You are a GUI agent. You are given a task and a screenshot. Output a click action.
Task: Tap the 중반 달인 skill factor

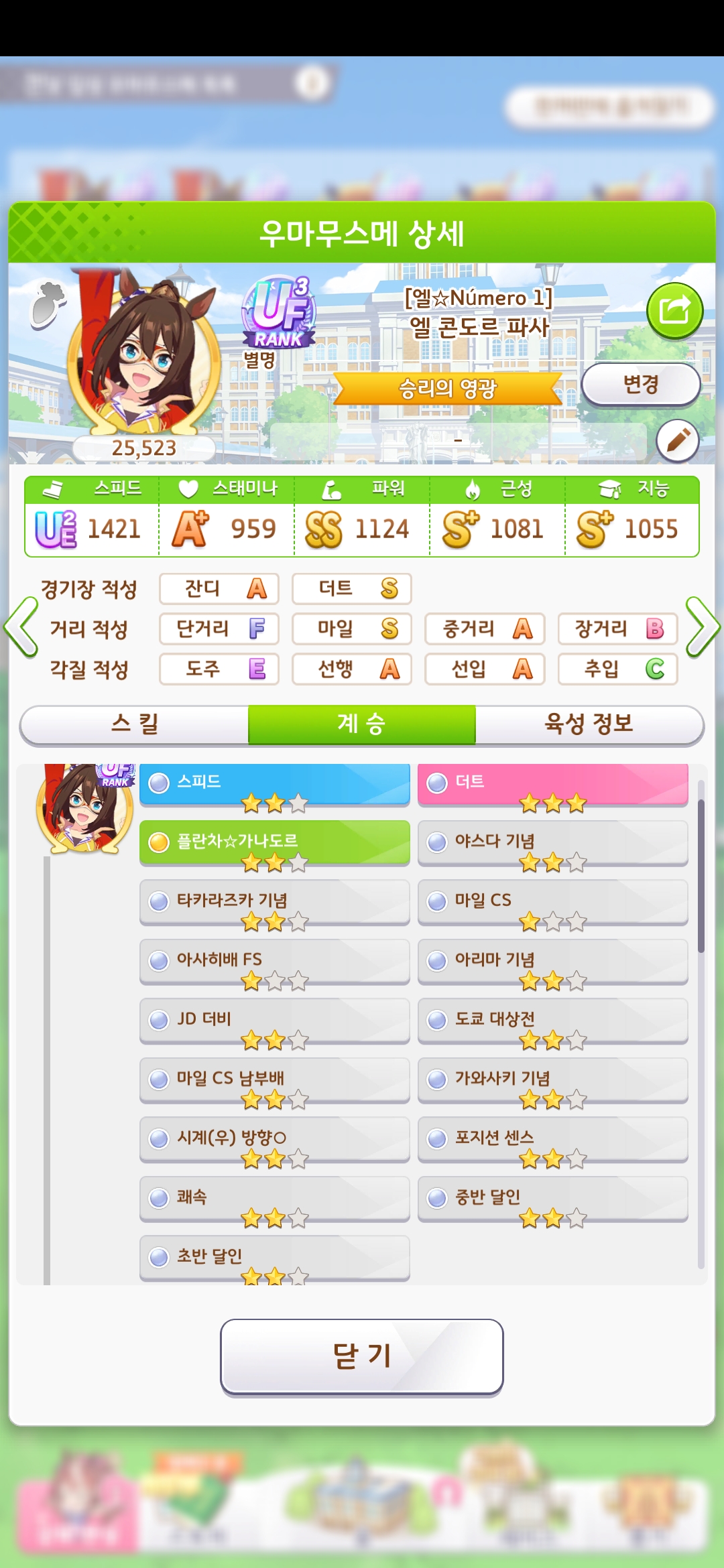point(552,1198)
